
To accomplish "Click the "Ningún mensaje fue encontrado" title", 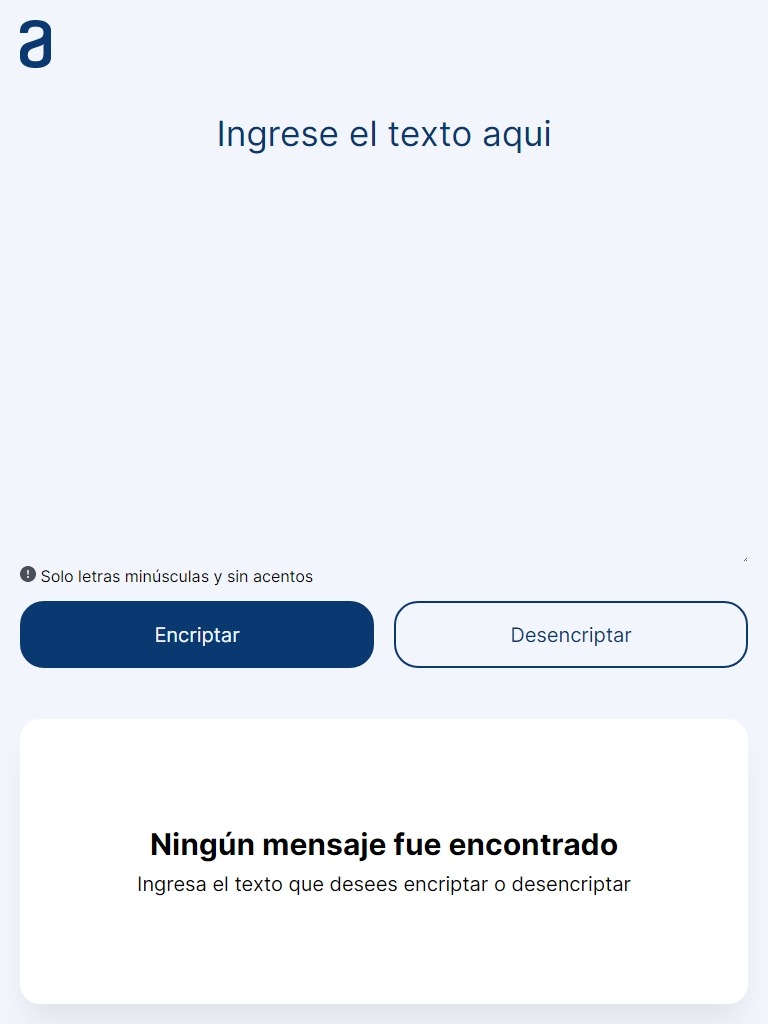I will click(384, 844).
